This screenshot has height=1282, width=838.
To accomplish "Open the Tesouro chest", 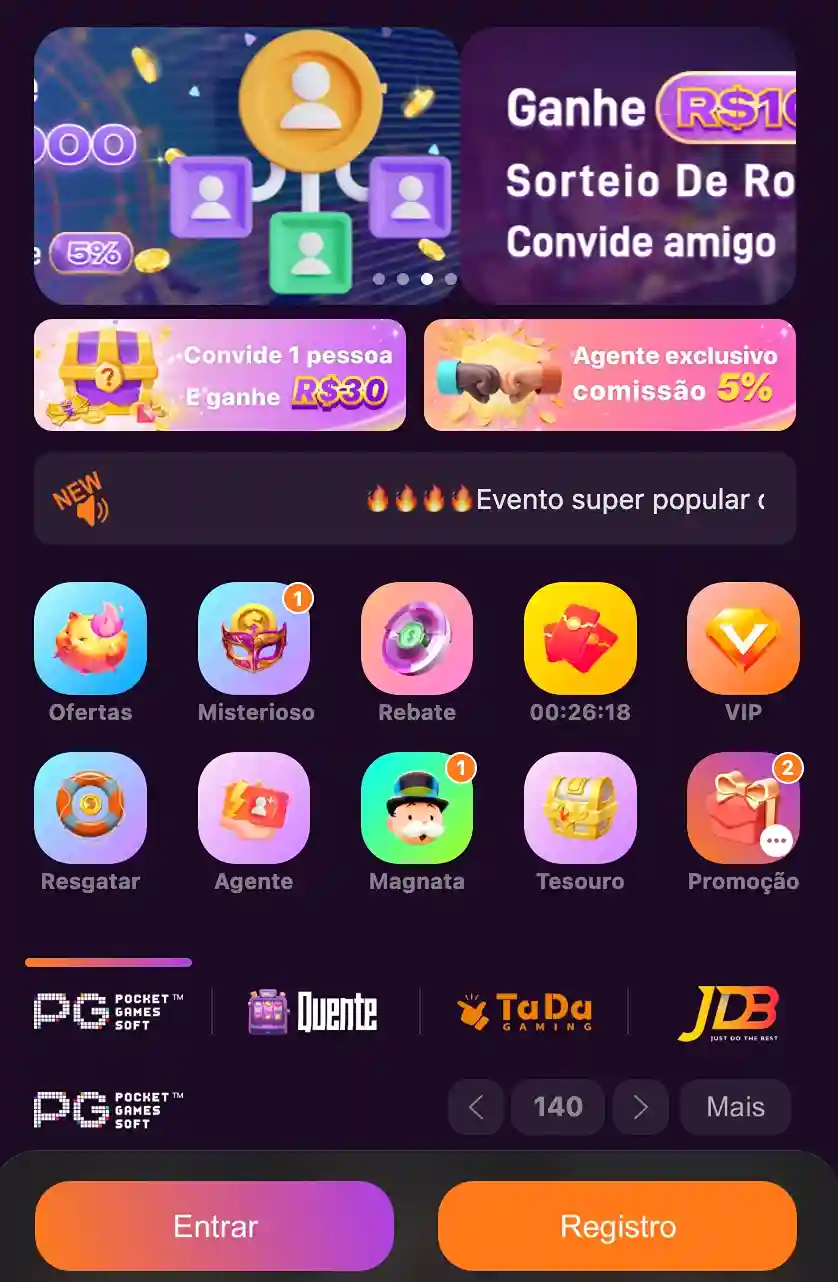I will point(580,808).
